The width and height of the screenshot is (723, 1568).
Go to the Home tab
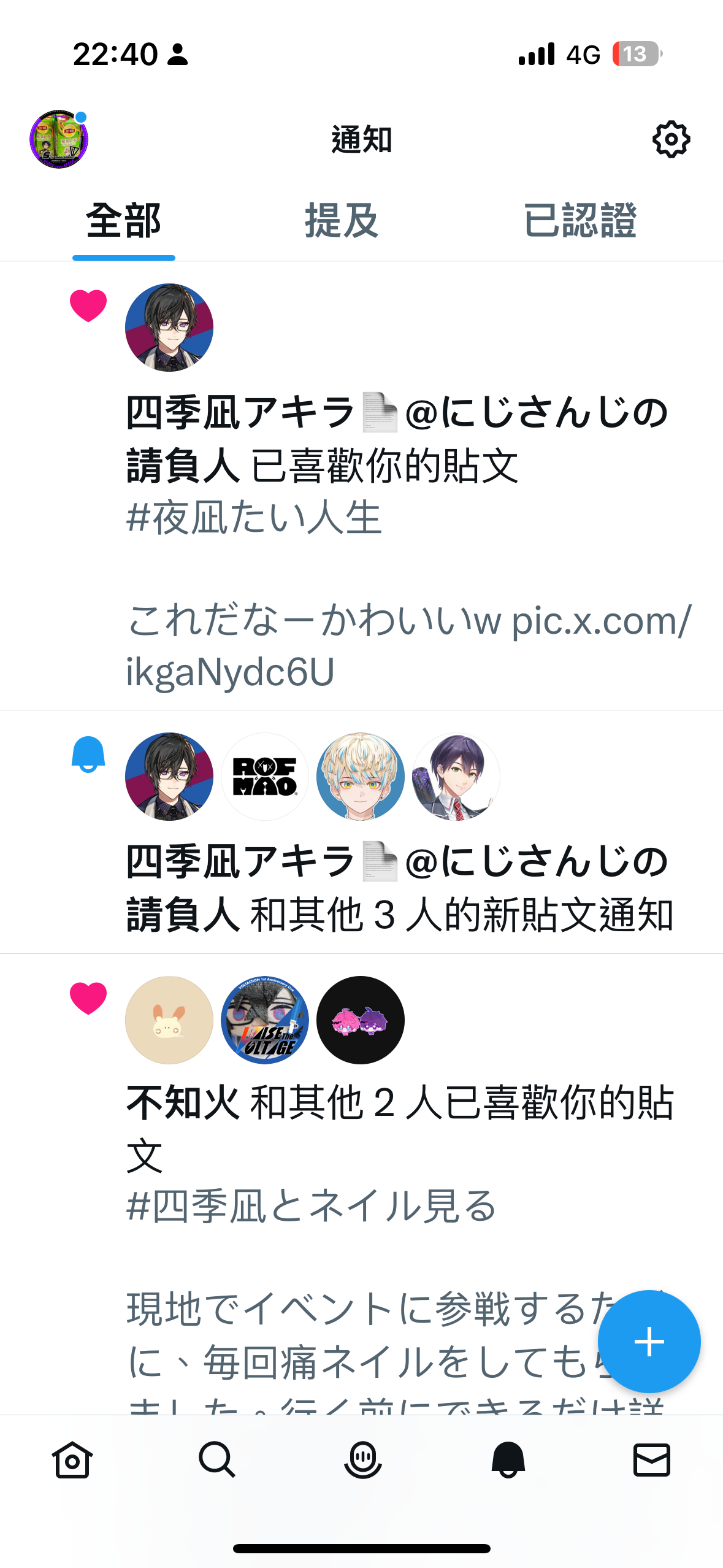[x=72, y=1459]
